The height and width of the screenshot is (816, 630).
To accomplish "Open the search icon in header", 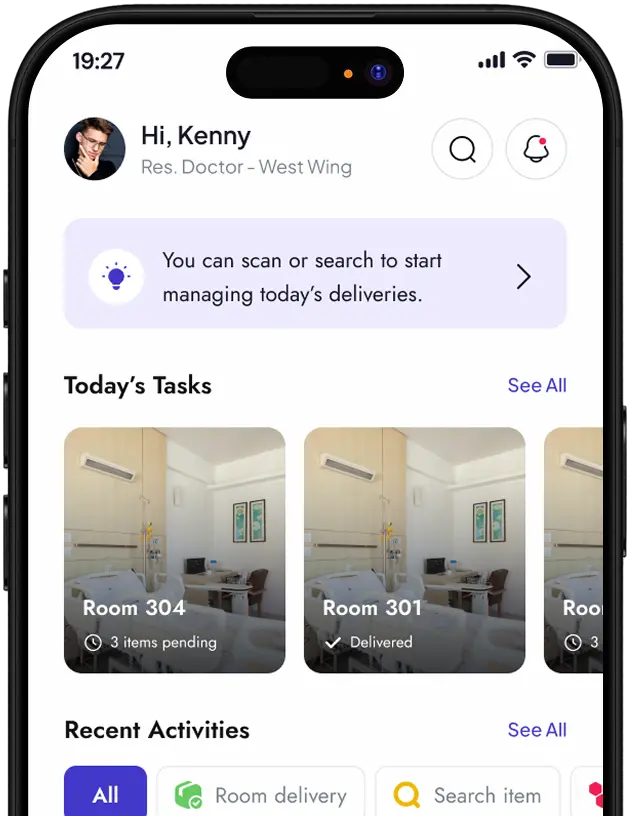I will 462,150.
